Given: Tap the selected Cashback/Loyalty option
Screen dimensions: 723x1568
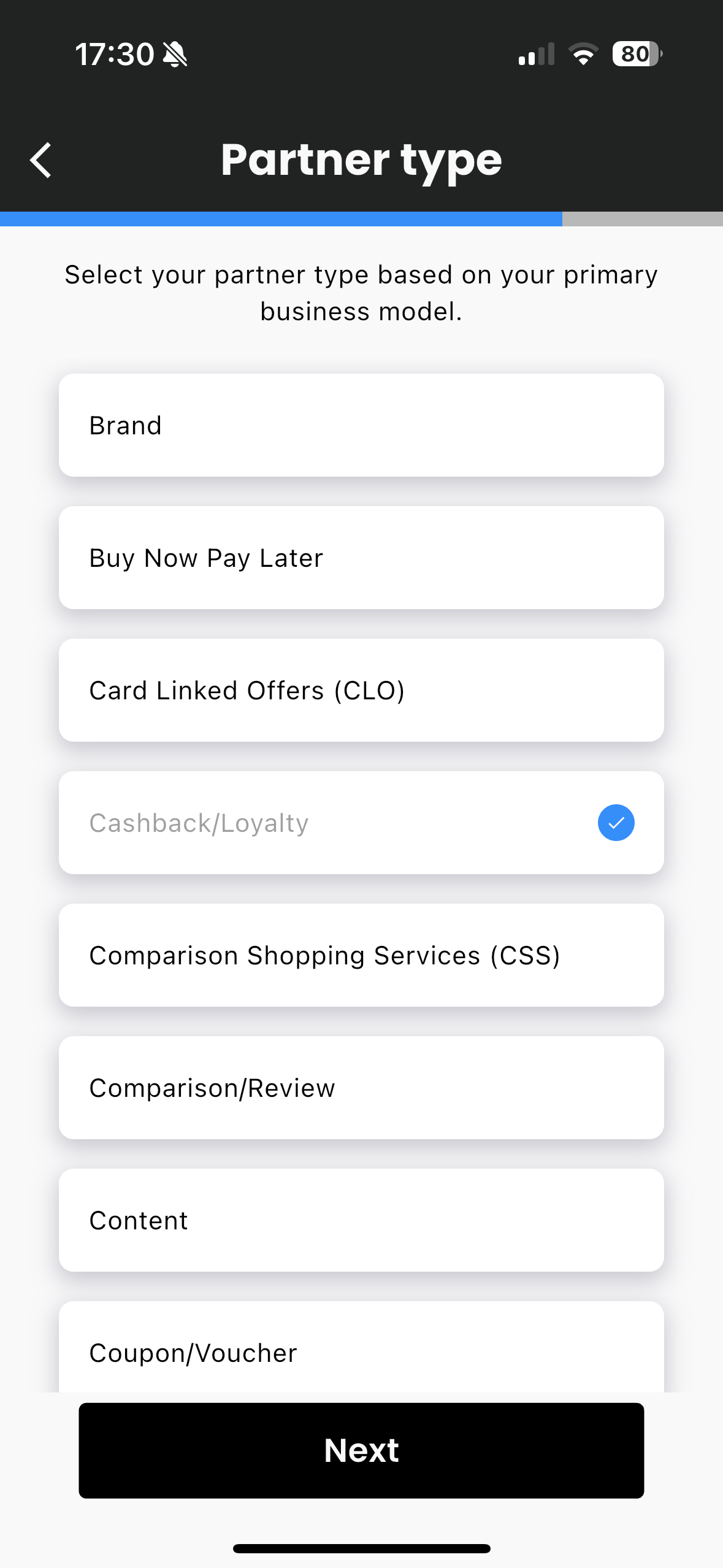Looking at the screenshot, I should point(361,823).
